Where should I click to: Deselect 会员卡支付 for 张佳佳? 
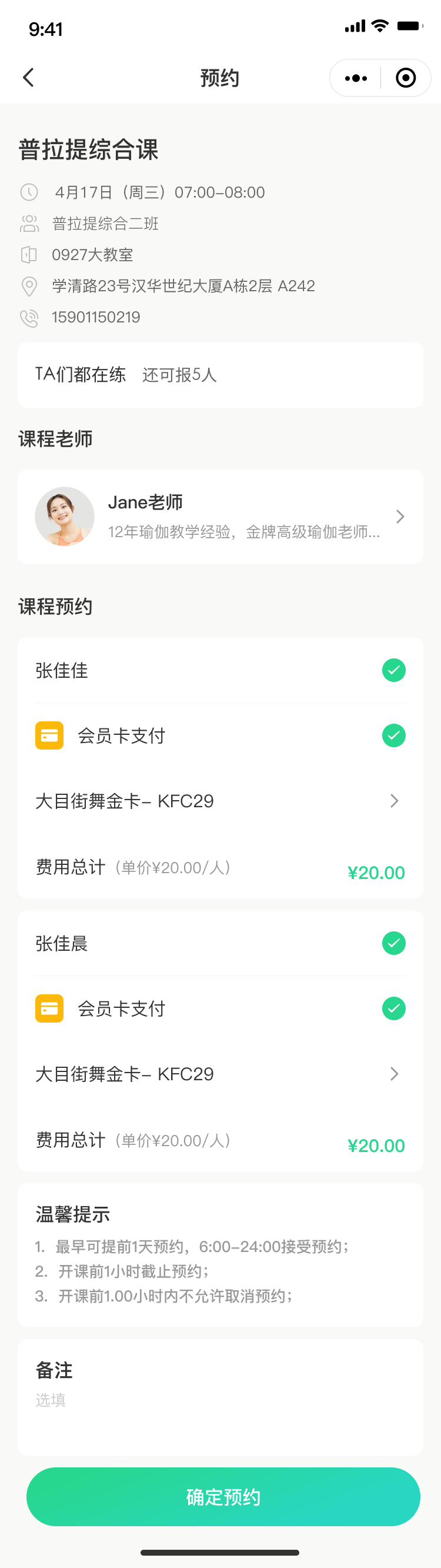point(393,735)
